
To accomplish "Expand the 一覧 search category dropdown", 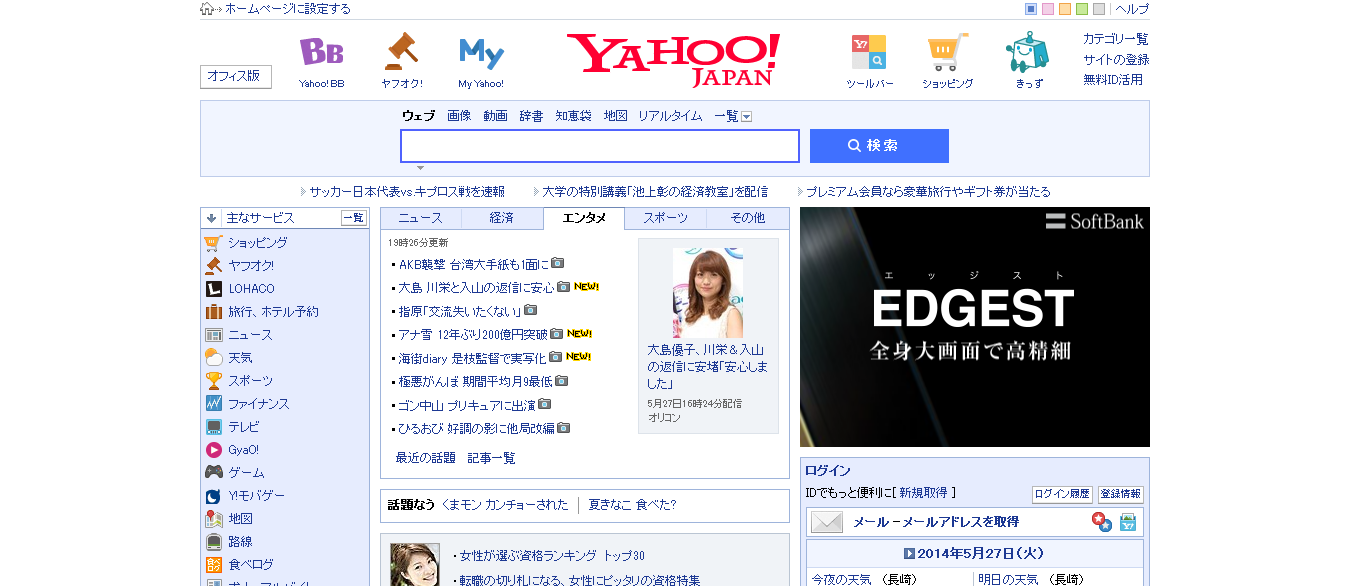I will [733, 116].
